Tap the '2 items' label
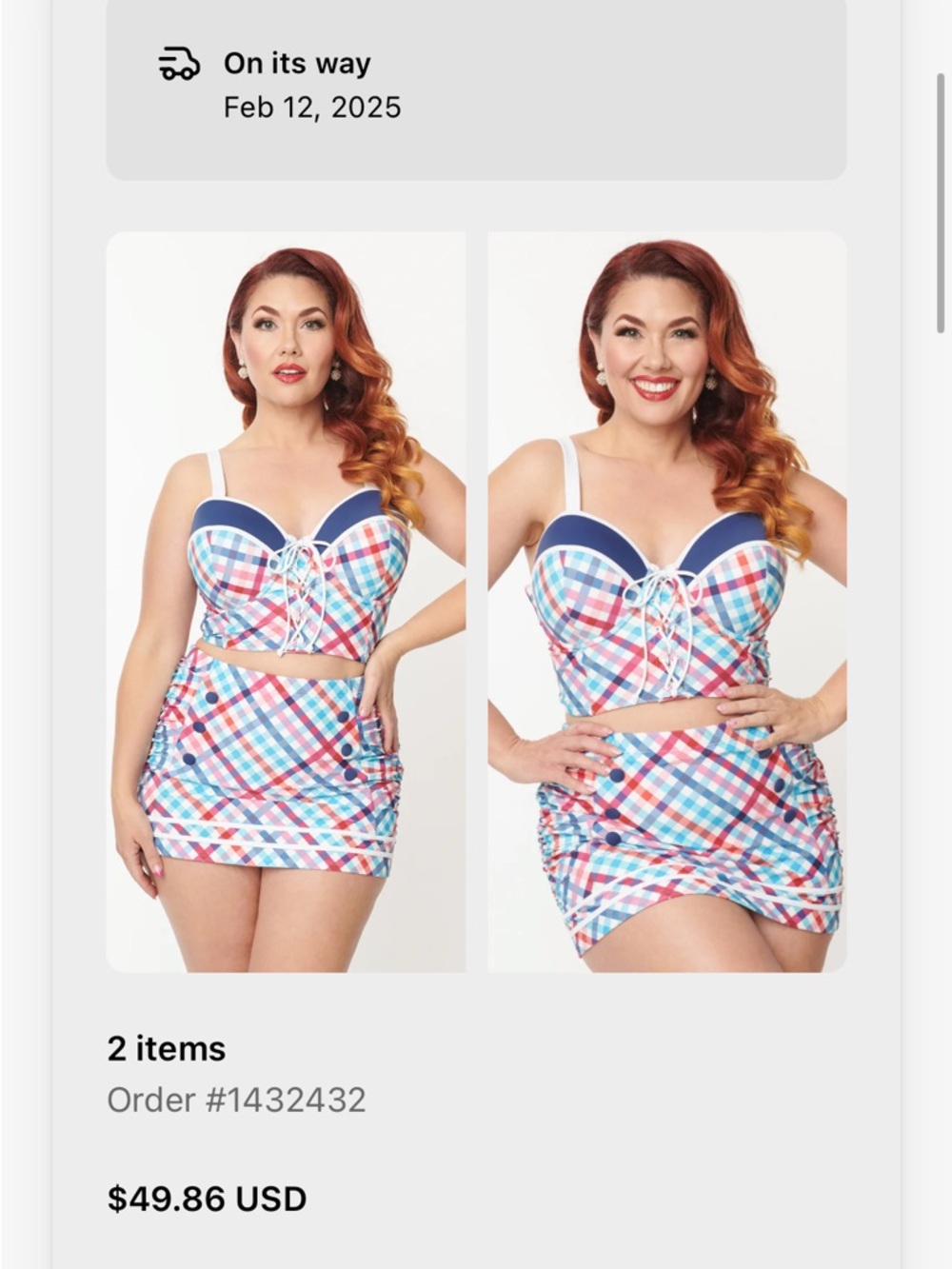The height and width of the screenshot is (1269, 952). tap(167, 1050)
